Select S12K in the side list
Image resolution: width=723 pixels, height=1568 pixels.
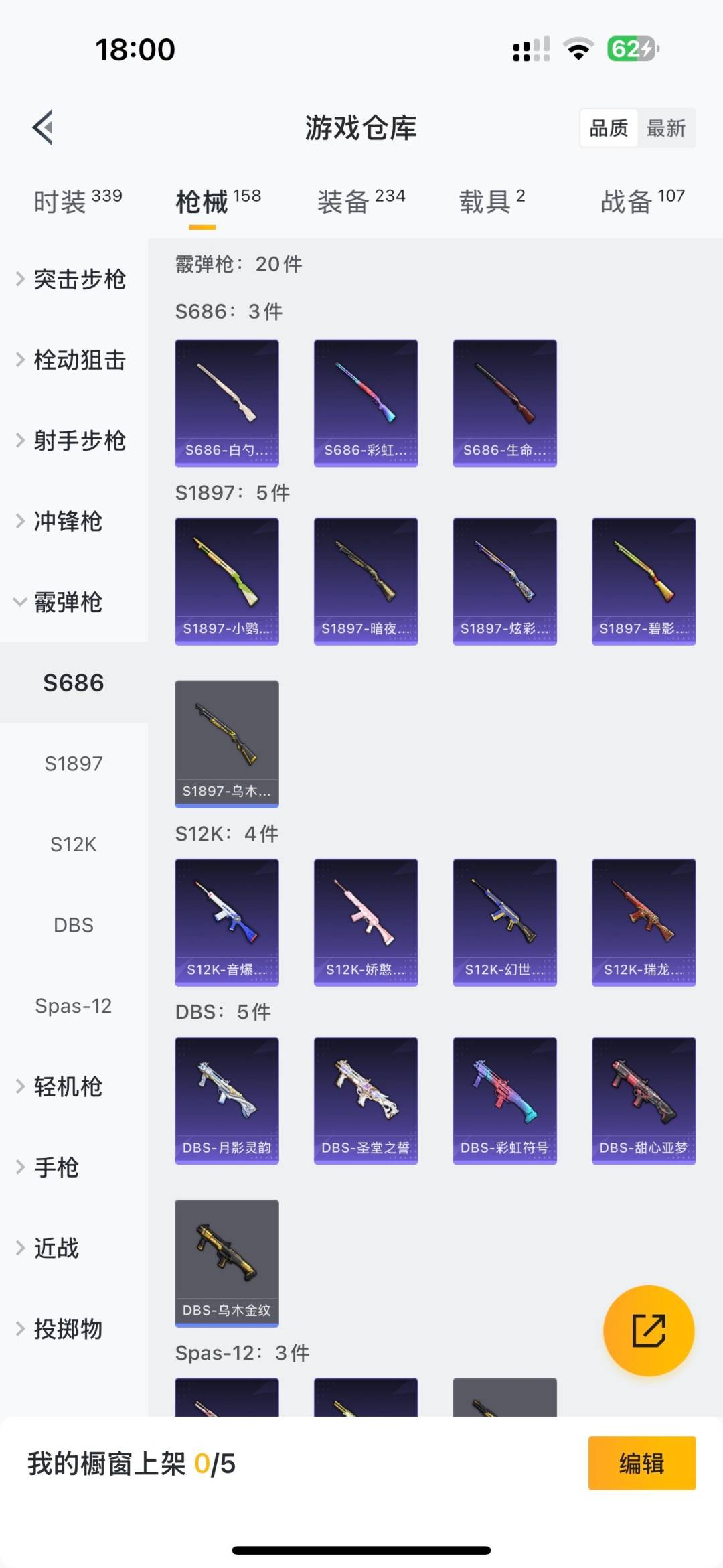tap(74, 845)
